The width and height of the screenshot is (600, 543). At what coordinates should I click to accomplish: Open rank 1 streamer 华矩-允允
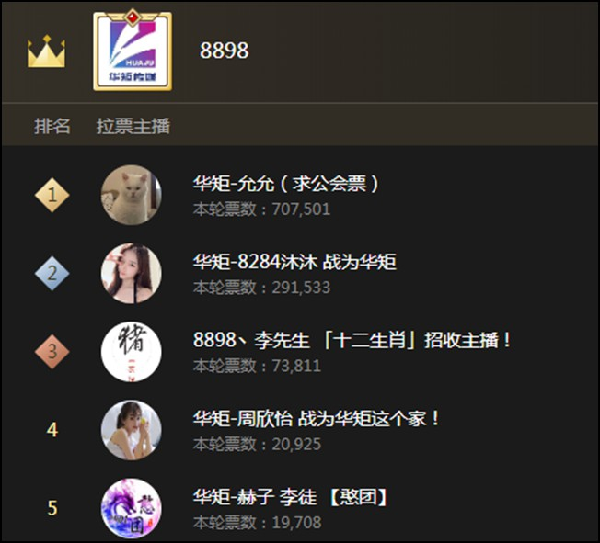[x=286, y=184]
